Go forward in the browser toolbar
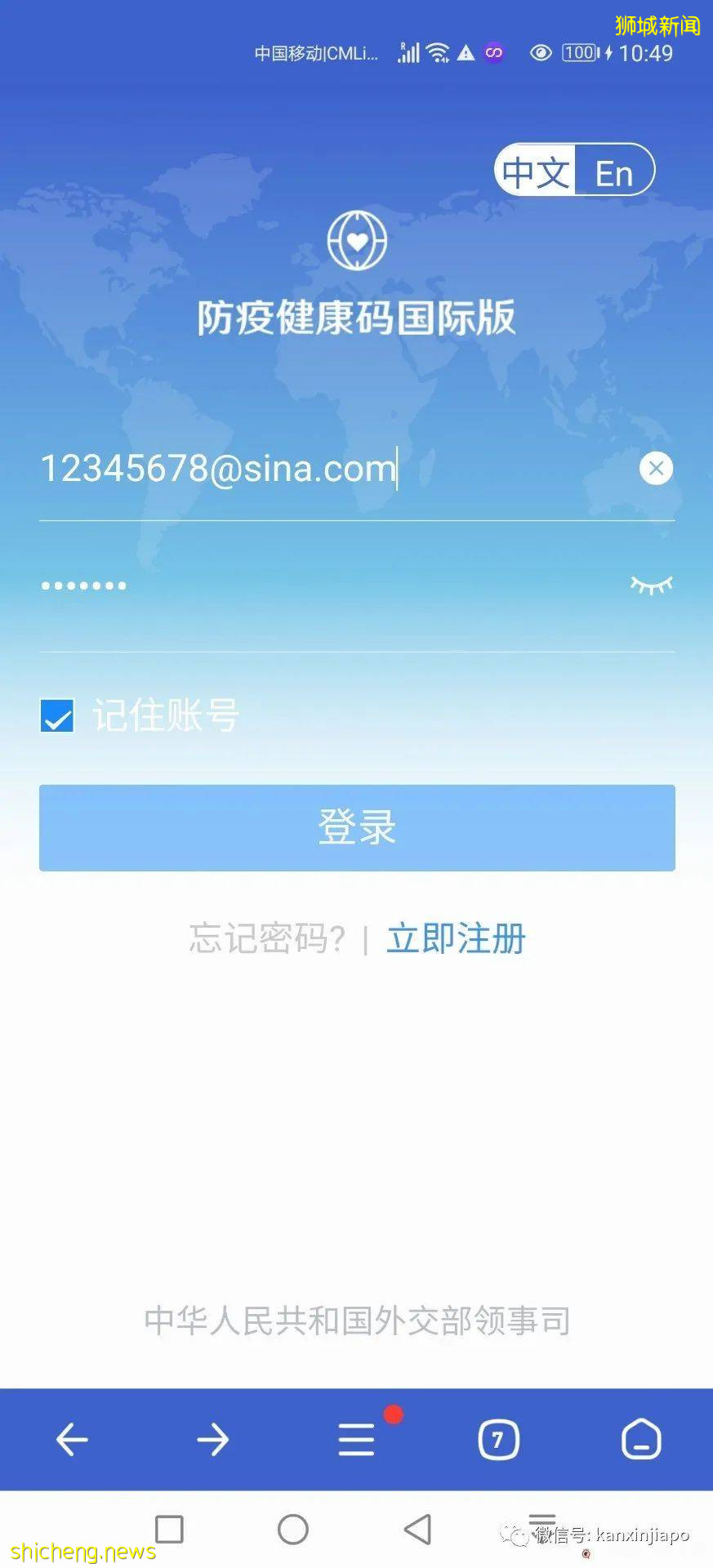Screen dimensions: 713x1568 pos(213,1439)
